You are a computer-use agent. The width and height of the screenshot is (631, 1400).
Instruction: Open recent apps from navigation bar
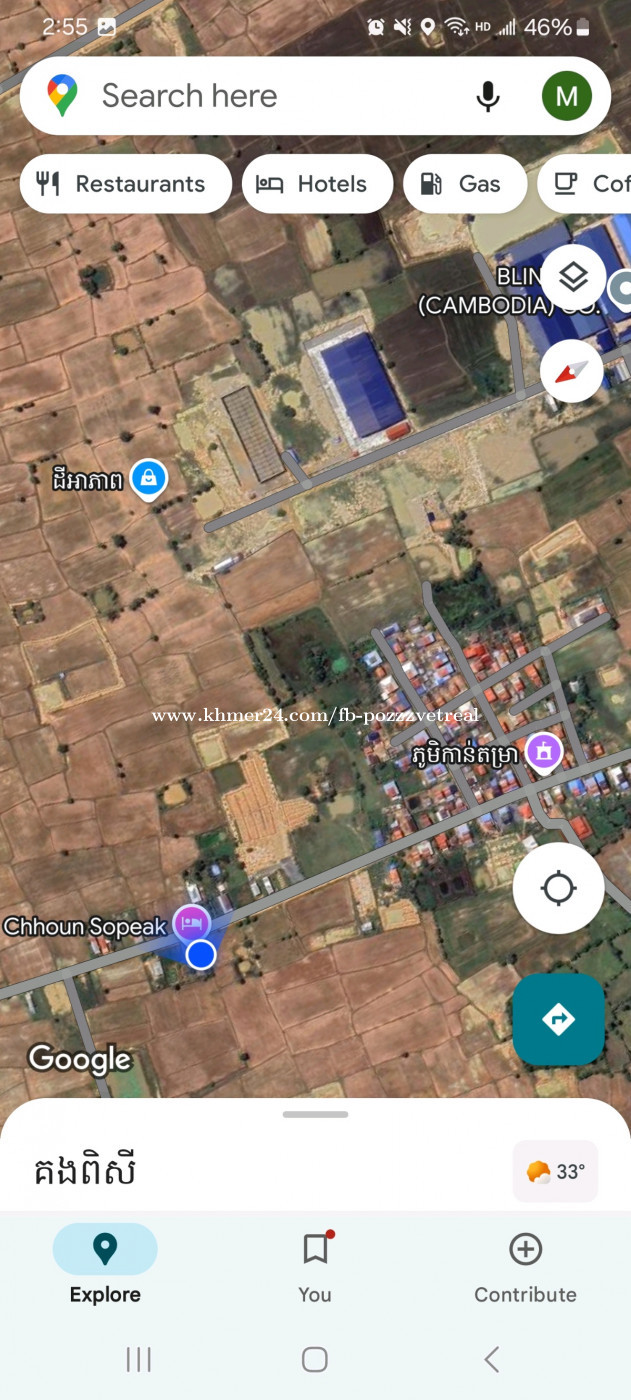(138, 1358)
